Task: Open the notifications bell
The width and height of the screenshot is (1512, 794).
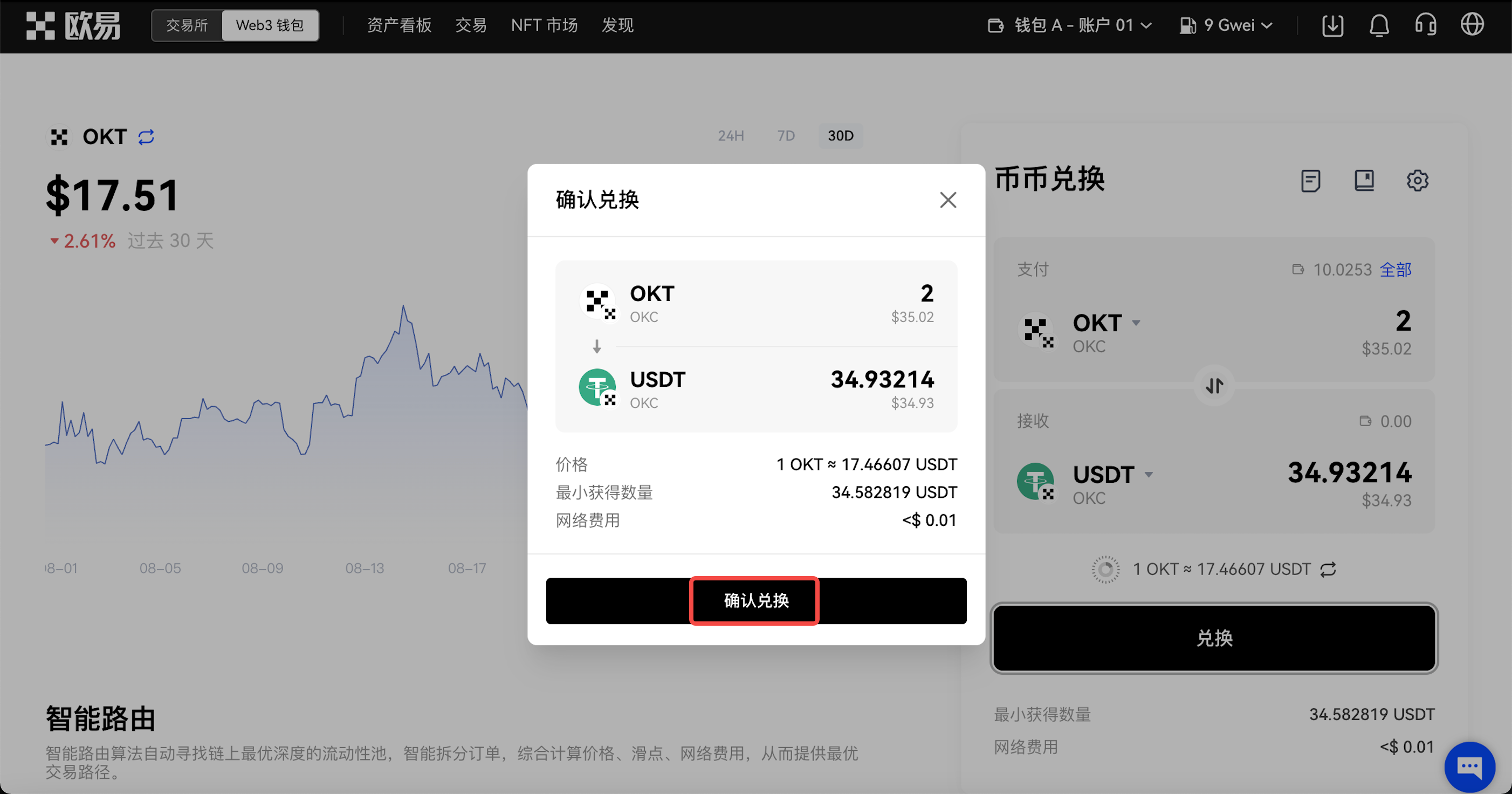Action: point(1379,25)
